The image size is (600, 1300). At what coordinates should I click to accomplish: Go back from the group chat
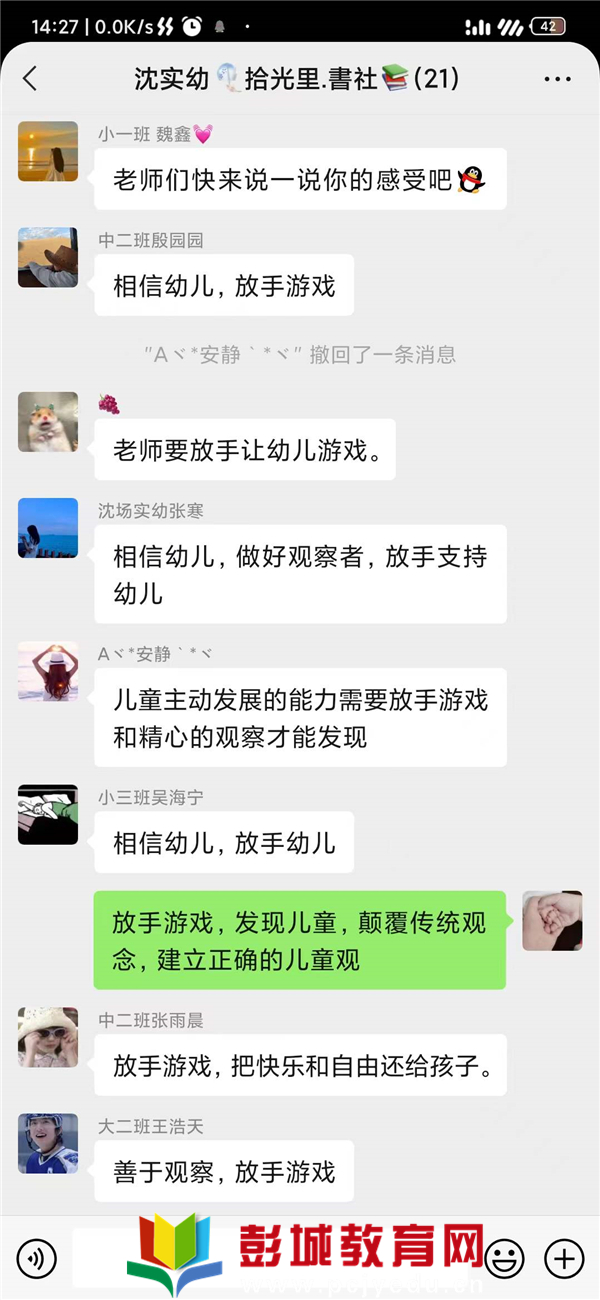[30, 80]
